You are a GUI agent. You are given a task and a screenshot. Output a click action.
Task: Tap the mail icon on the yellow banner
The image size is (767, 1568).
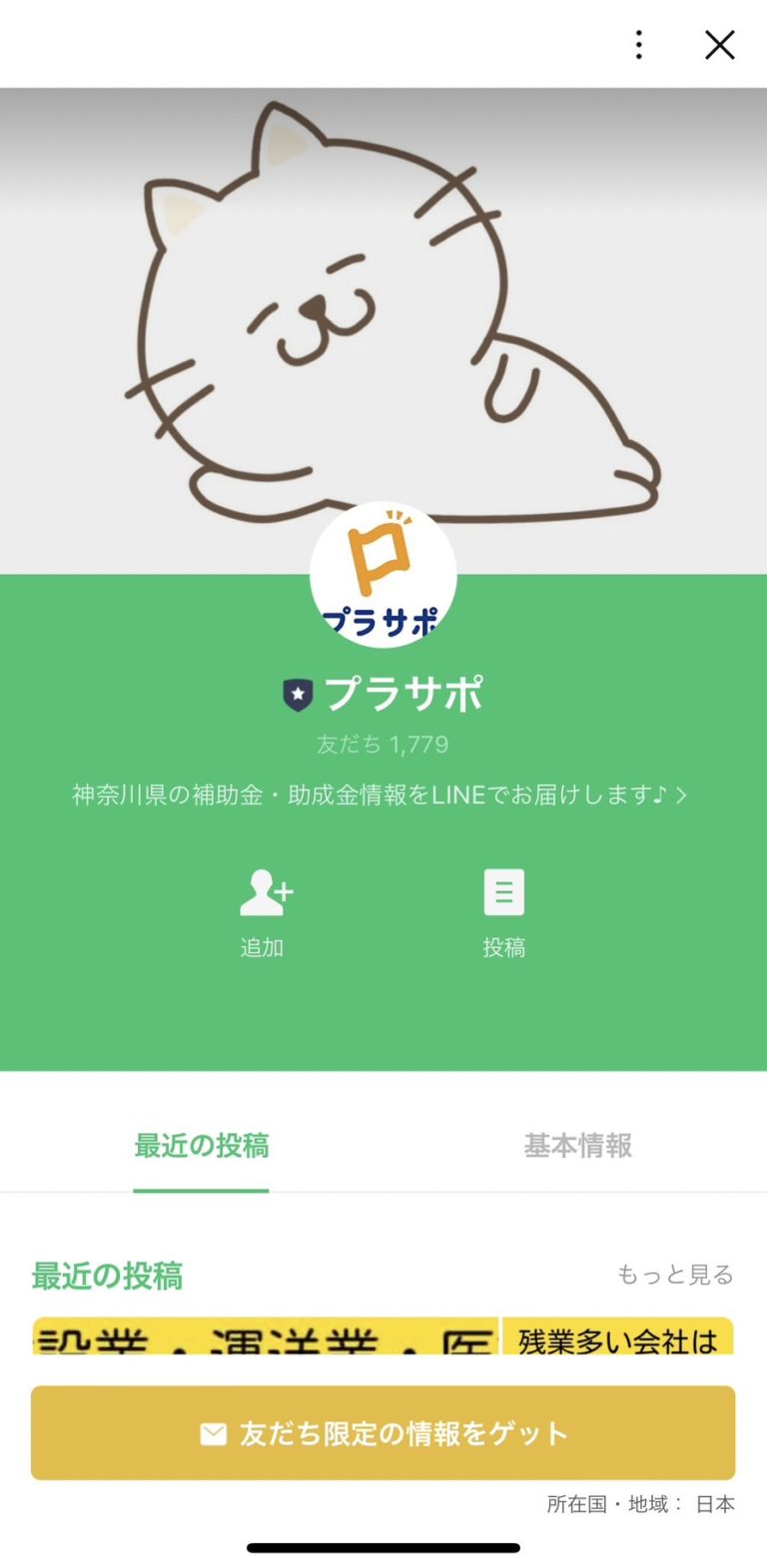212,1432
